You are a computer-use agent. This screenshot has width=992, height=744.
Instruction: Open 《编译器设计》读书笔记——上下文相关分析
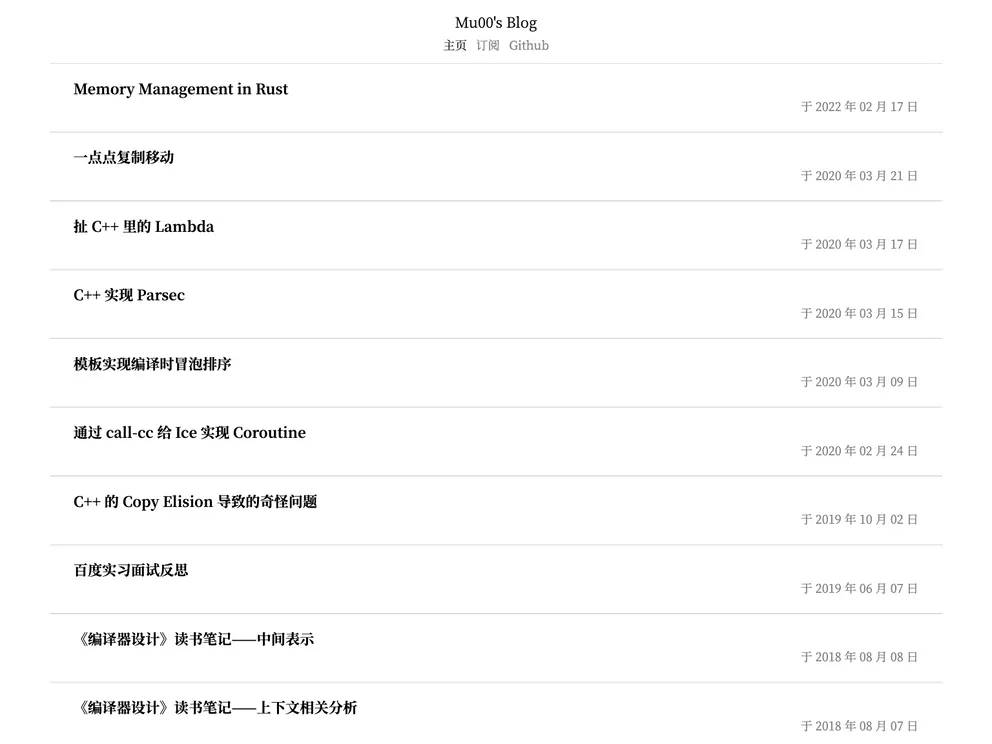pos(215,708)
